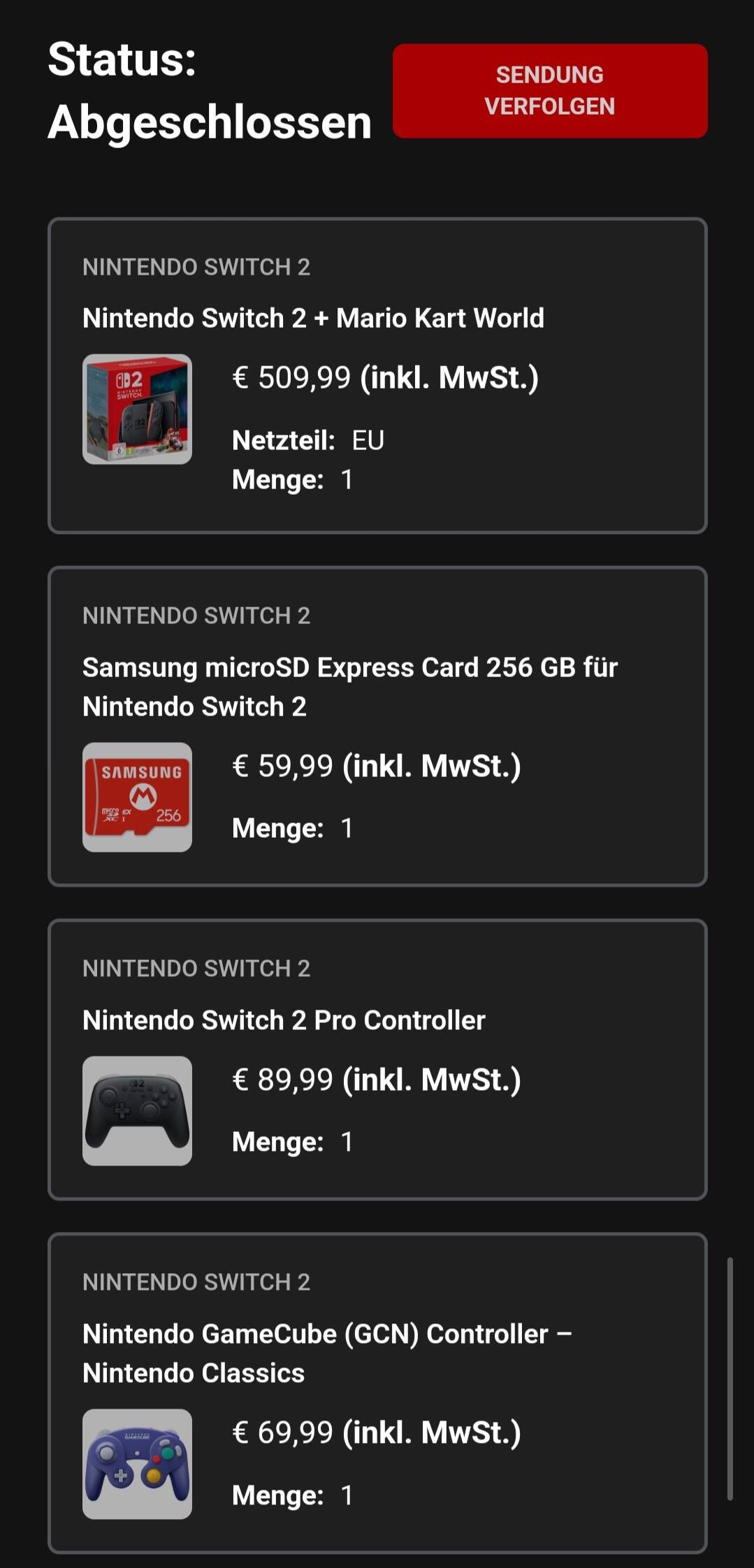Tap the Sendung verfolgen button
The image size is (754, 1568).
(550, 91)
